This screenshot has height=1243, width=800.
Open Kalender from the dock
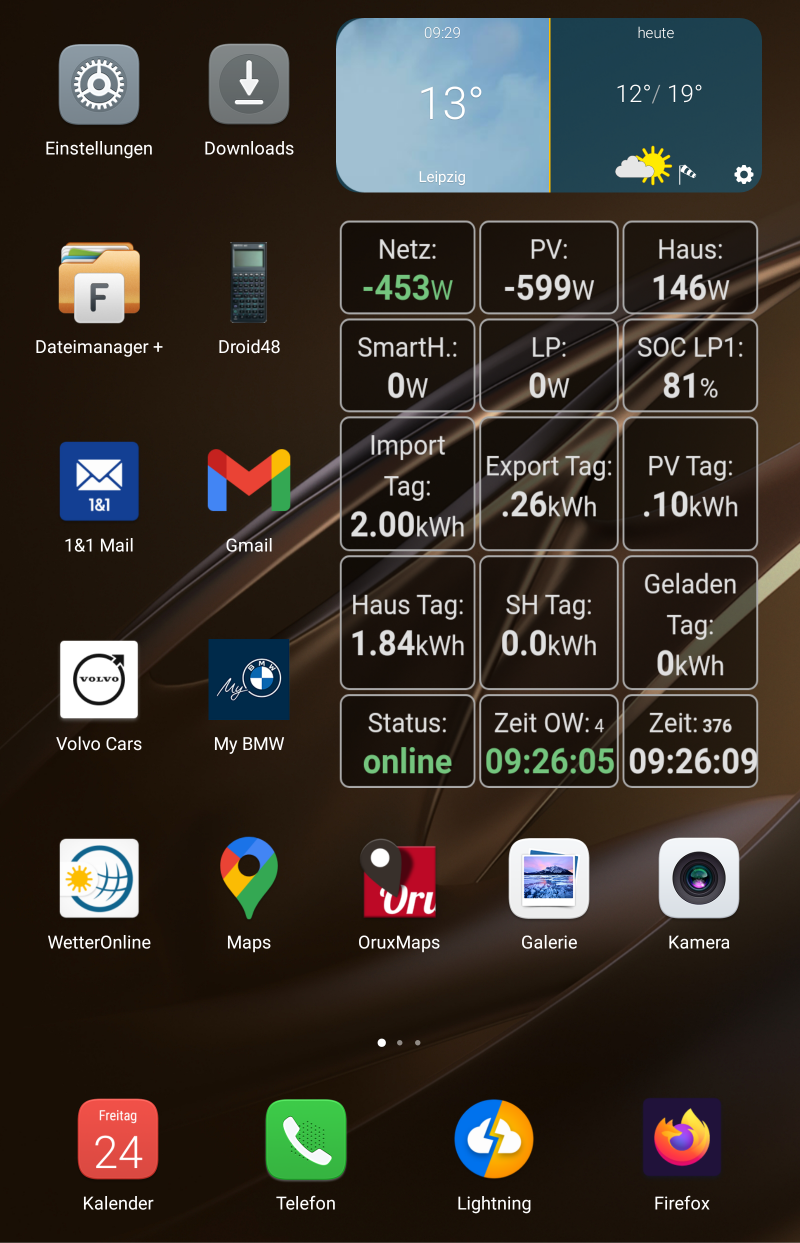[x=118, y=1139]
